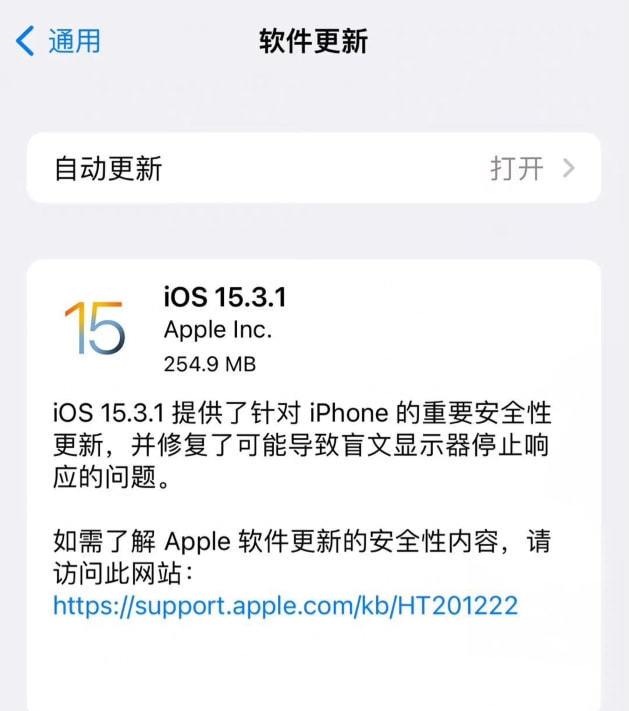
Task: Go back to 通用 settings
Action: tap(58, 41)
